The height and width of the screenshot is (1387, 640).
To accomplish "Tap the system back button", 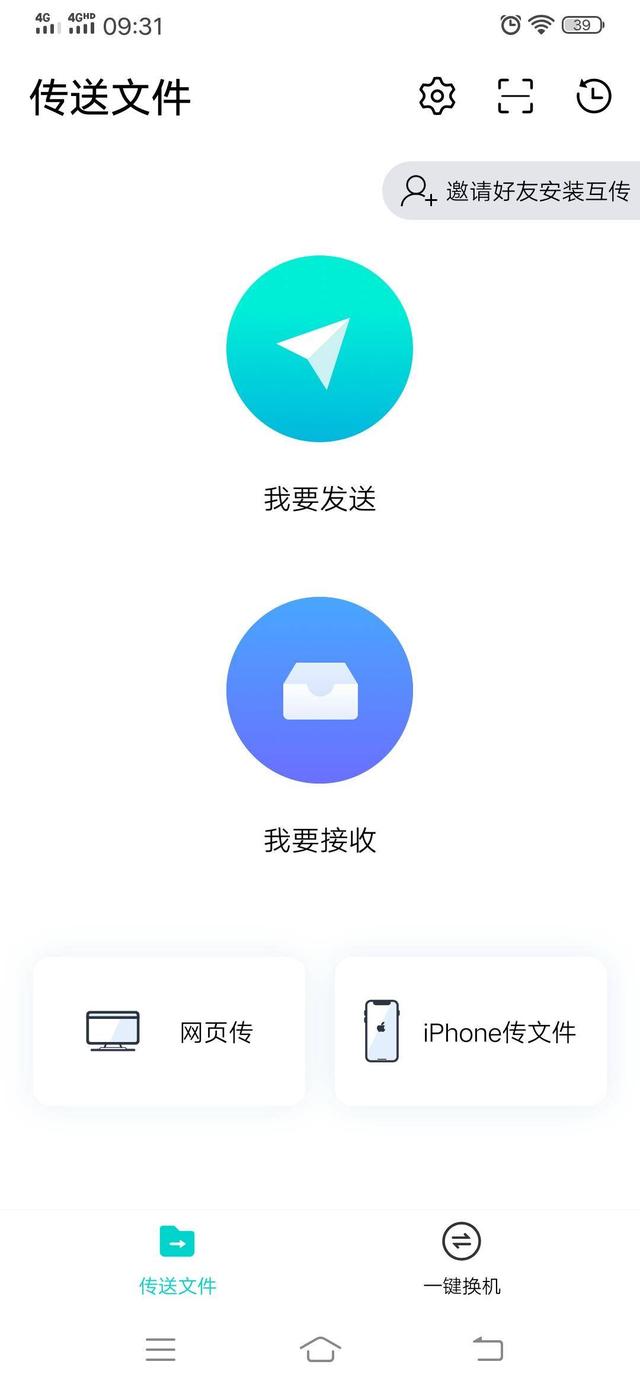I will tap(488, 1349).
